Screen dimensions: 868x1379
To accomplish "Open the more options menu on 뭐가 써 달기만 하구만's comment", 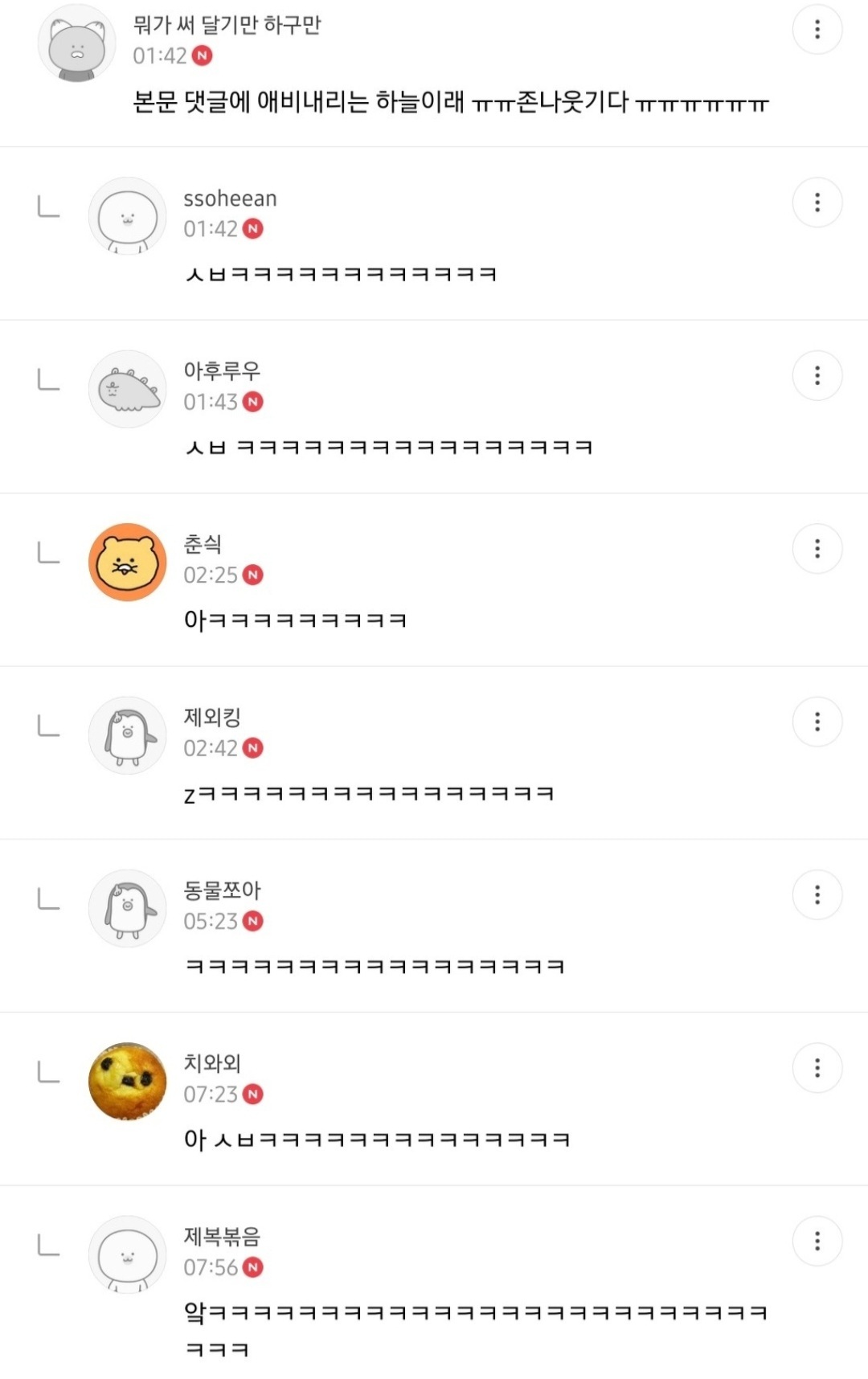I will coord(817,30).
